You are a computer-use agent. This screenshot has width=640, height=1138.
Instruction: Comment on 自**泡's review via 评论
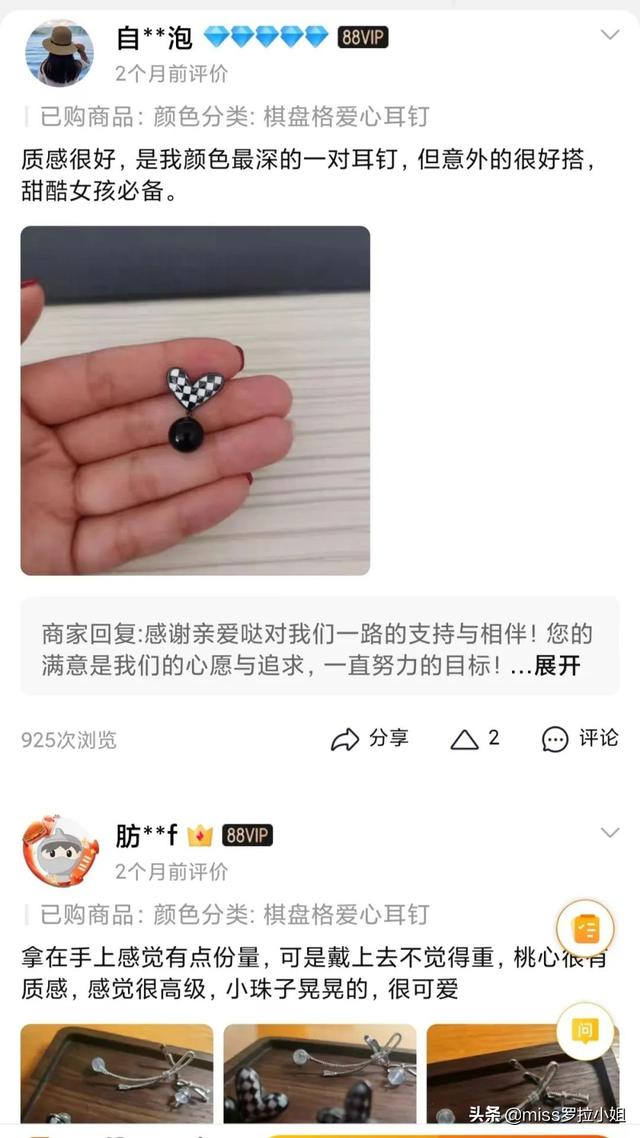pyautogui.click(x=580, y=738)
